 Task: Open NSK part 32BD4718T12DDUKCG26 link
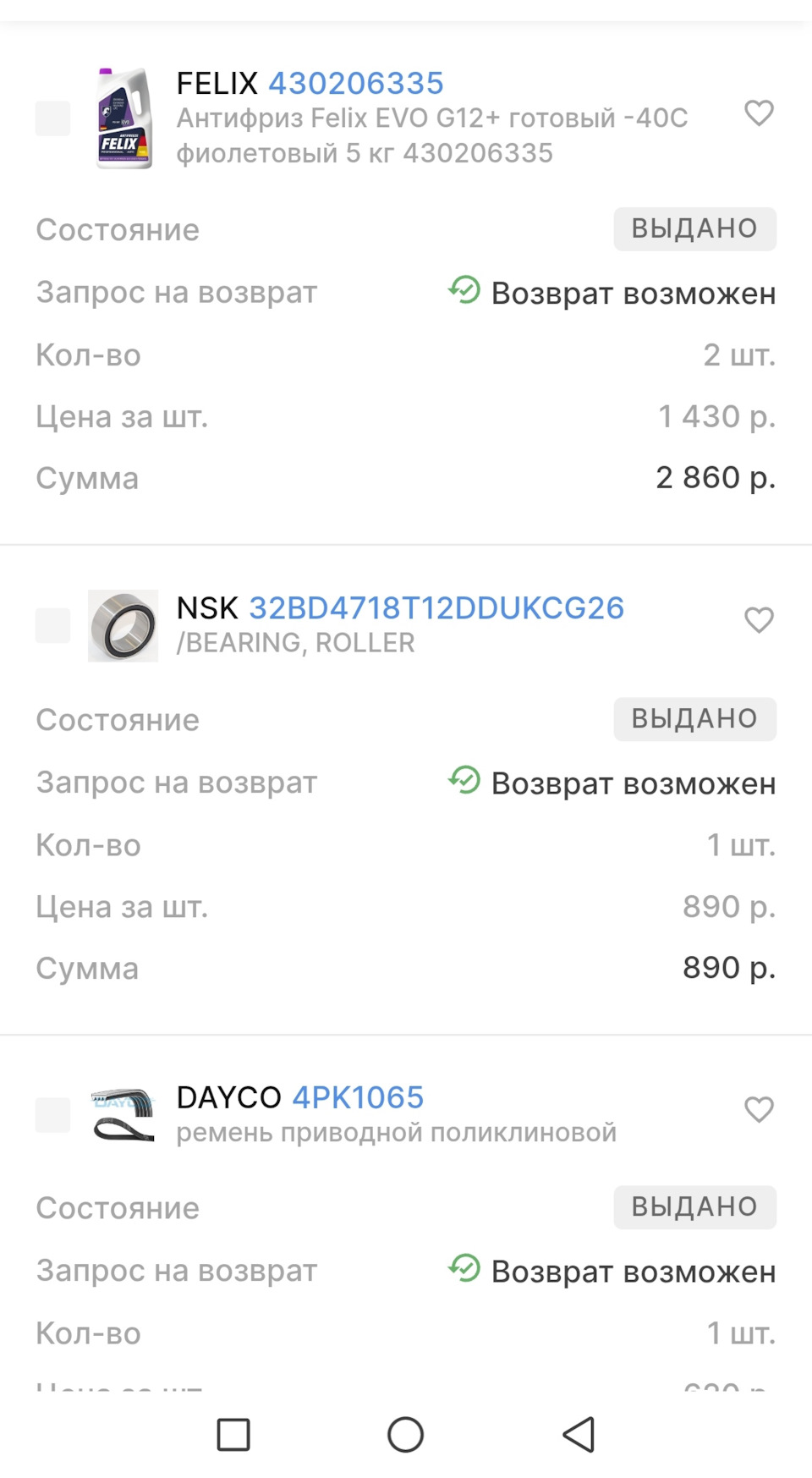point(436,607)
